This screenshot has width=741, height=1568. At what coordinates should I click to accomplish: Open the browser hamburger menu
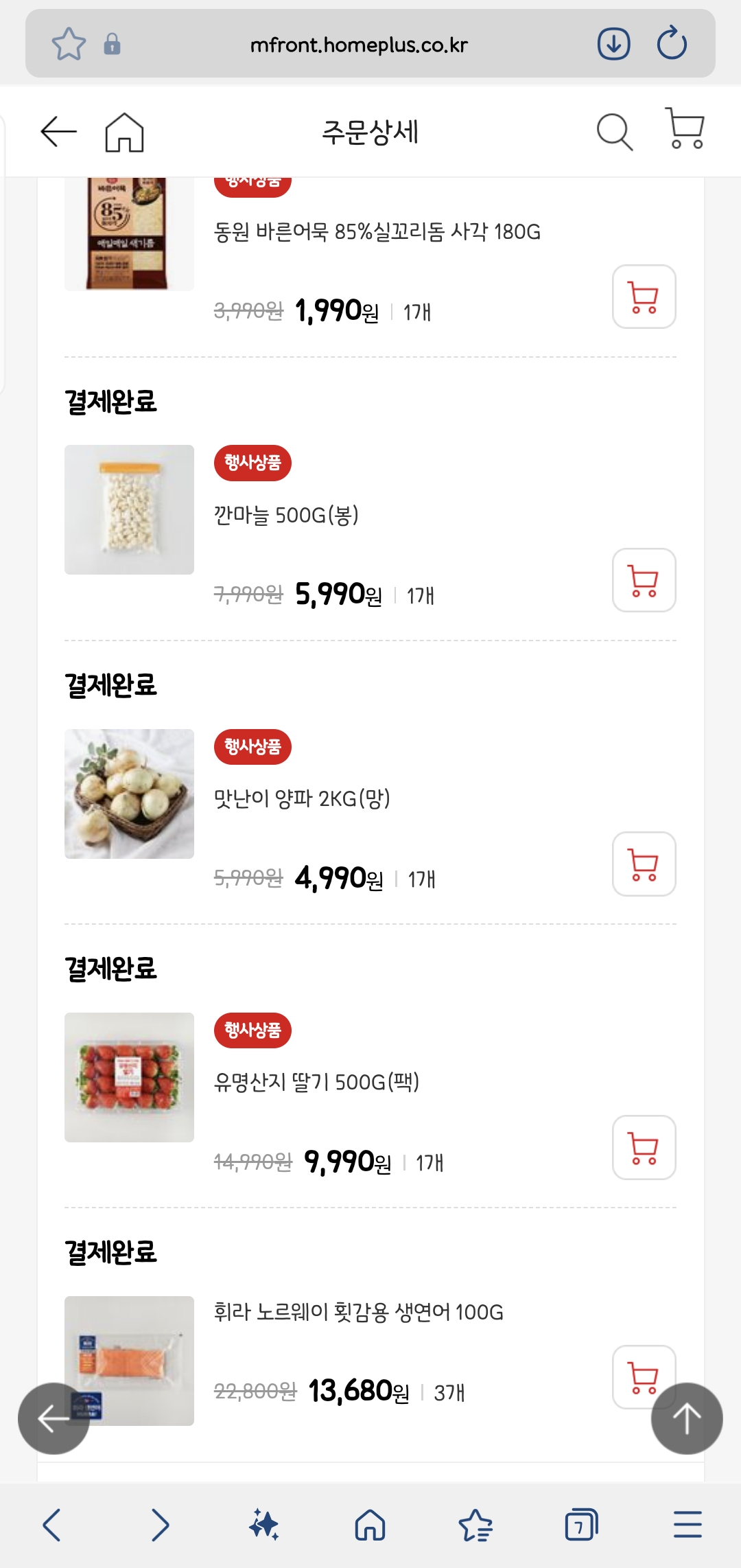[x=687, y=1525]
